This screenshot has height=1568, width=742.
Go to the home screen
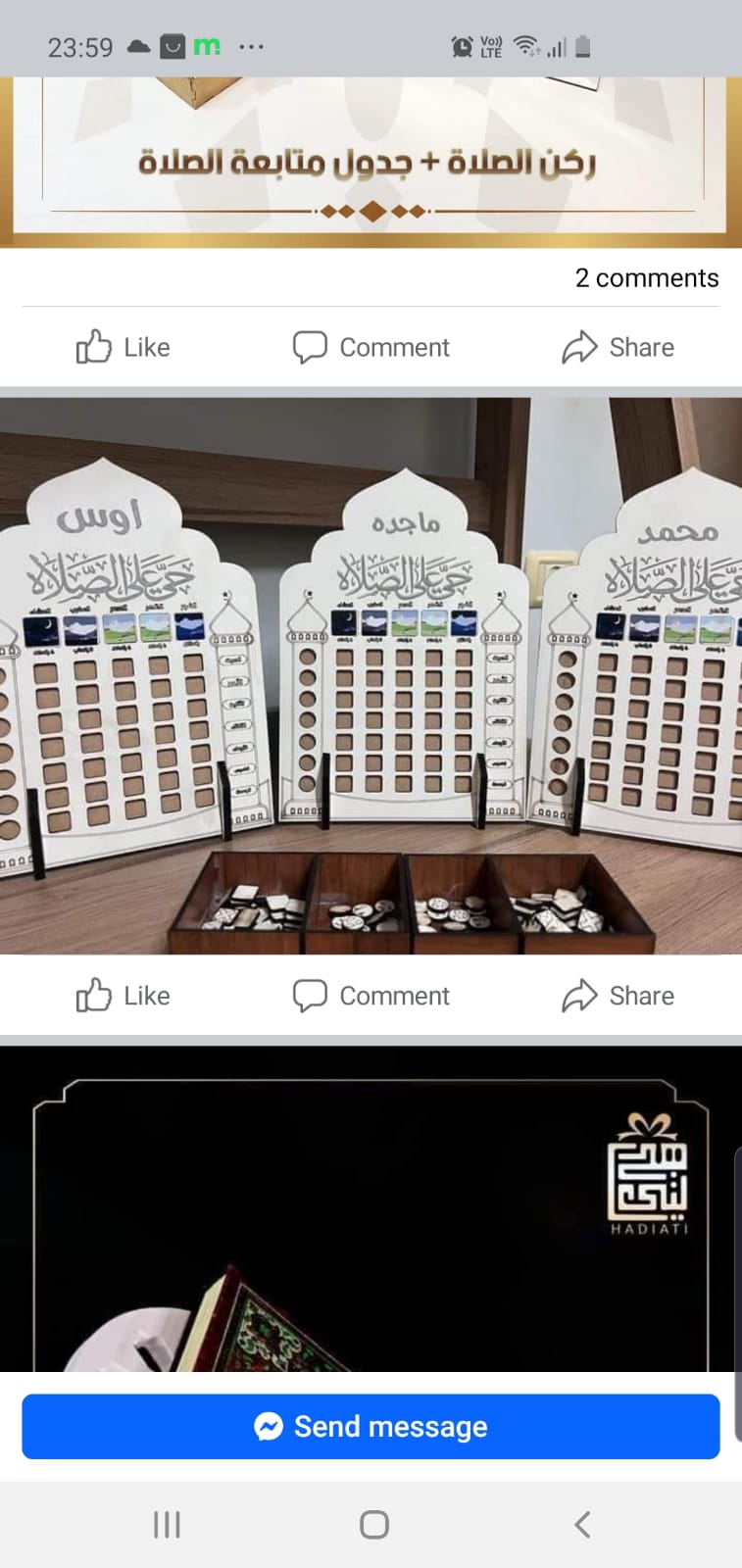(373, 1525)
